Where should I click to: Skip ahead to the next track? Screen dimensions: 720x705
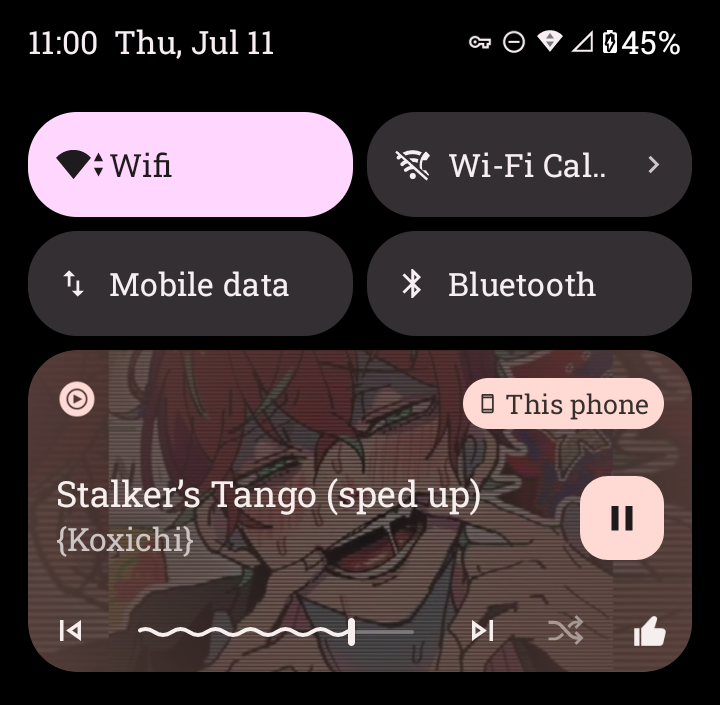482,631
